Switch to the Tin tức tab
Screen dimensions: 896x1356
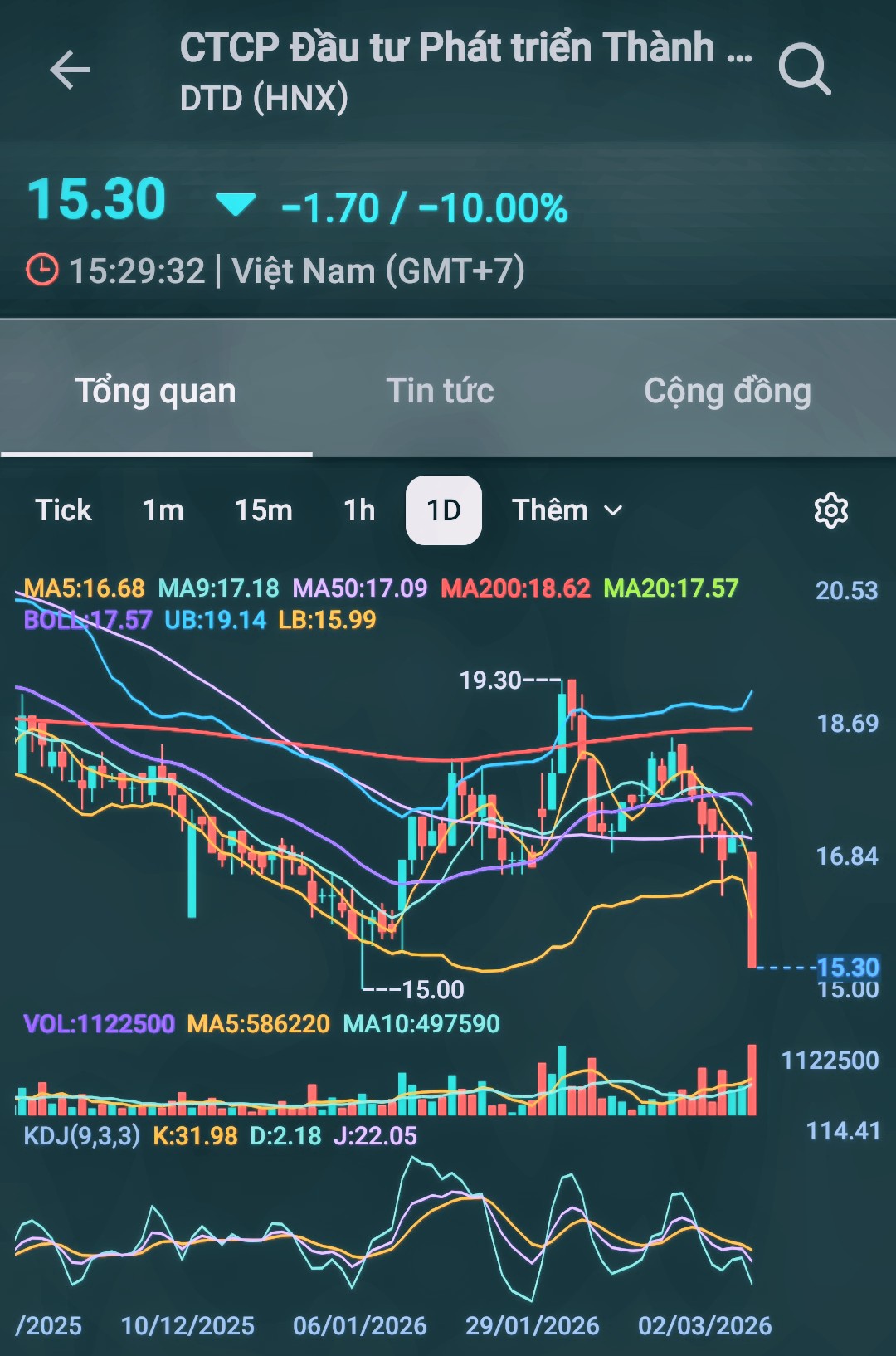click(440, 391)
